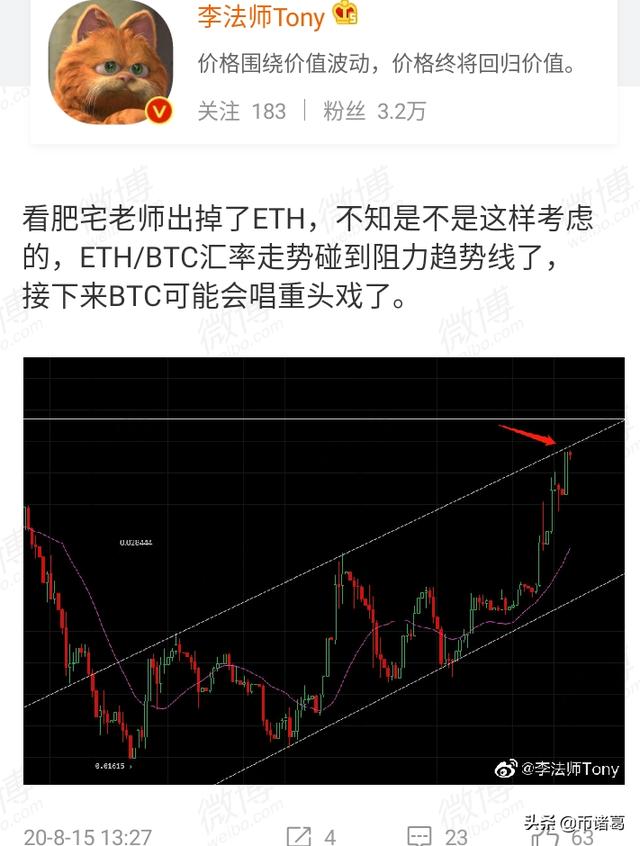This screenshot has height=846, width=640.
Task: Repost this Weibo post
Action: (310, 835)
